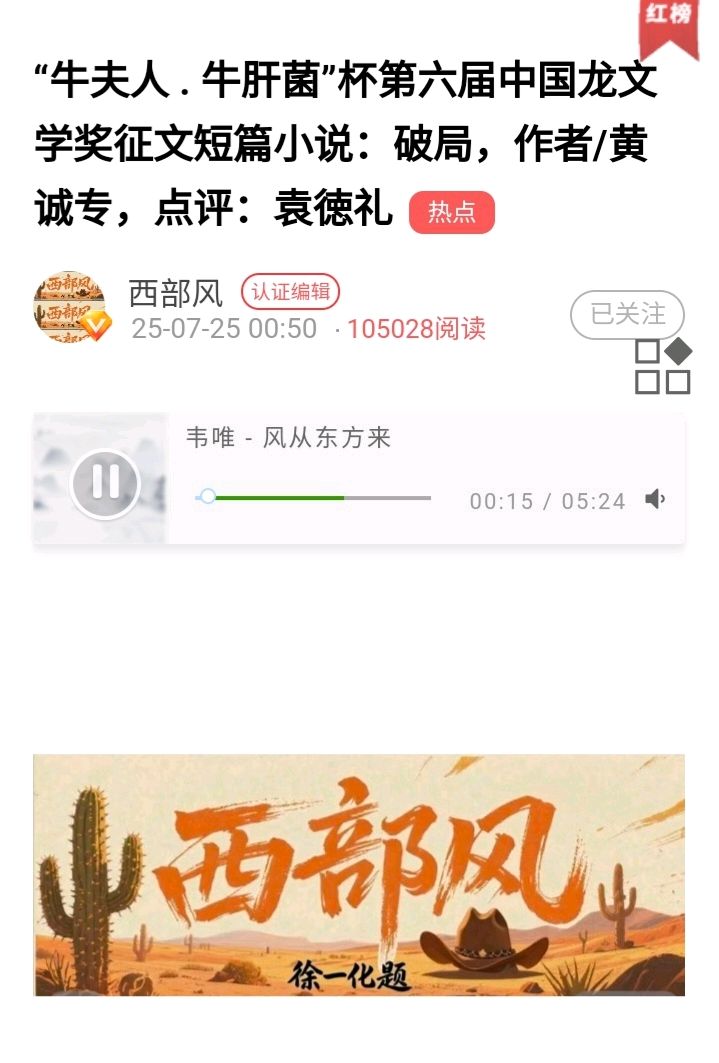Mute the audio player volume
Screen dimensions: 719x1063
(655, 499)
